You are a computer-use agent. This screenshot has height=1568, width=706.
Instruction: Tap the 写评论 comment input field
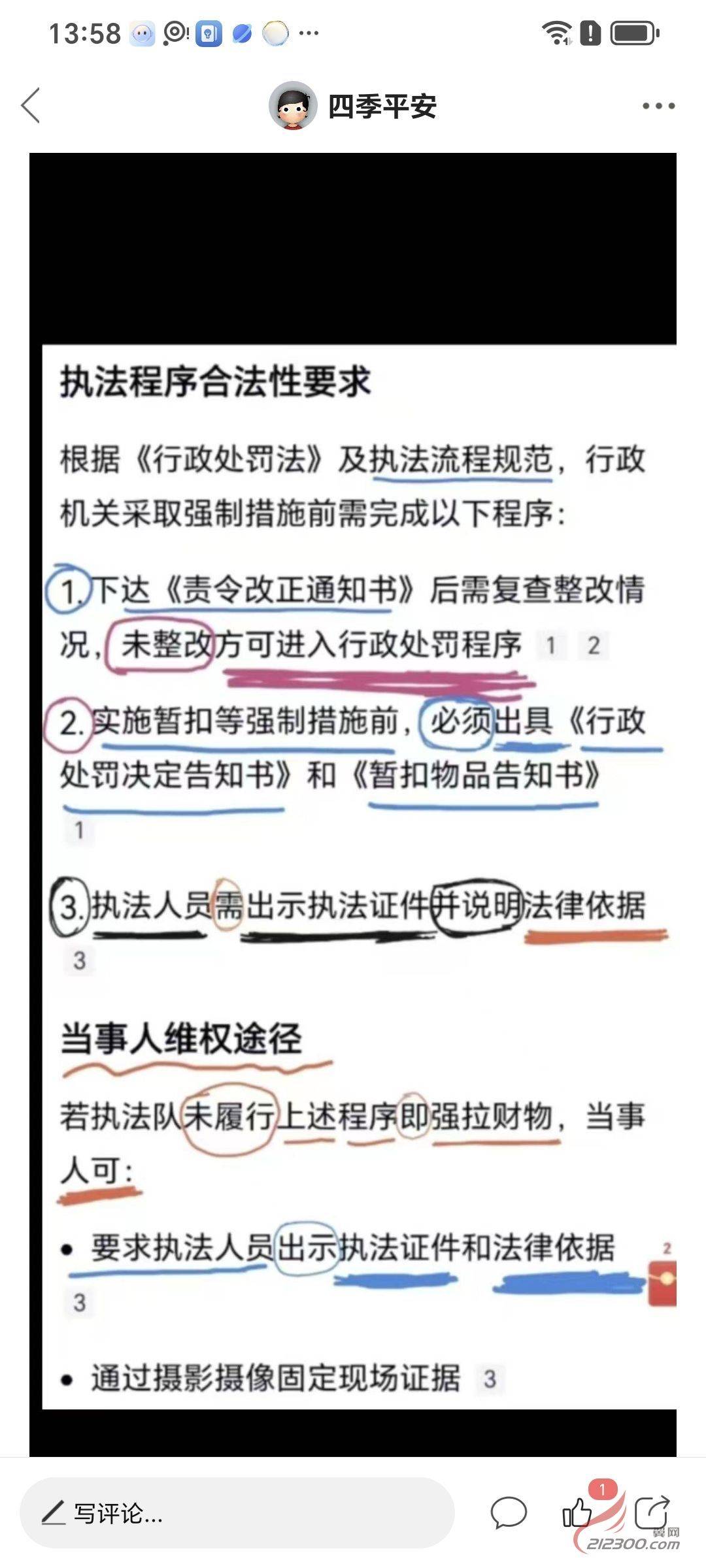(x=237, y=1513)
